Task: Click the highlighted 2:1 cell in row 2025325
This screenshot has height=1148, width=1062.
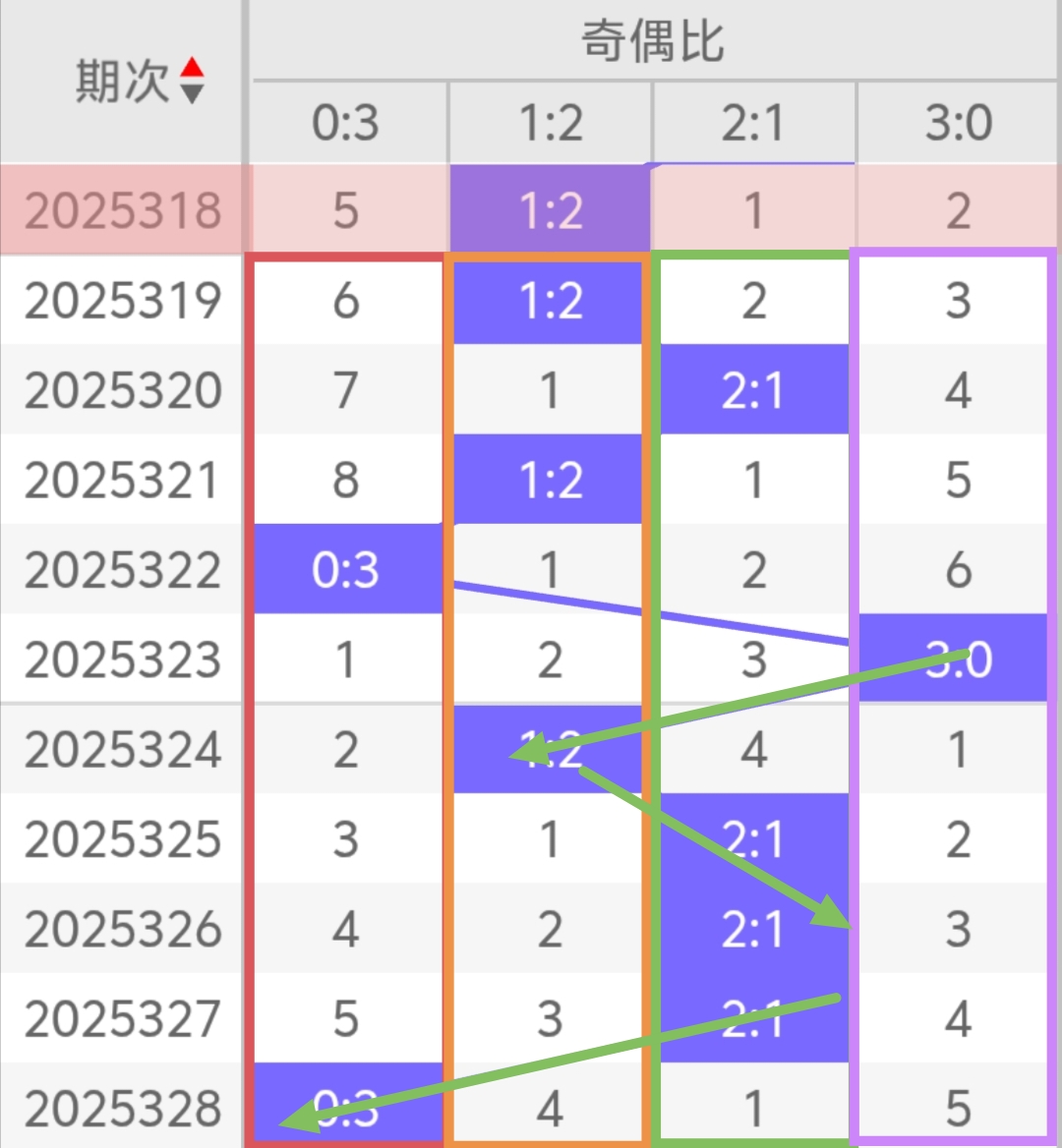Action: tap(752, 840)
